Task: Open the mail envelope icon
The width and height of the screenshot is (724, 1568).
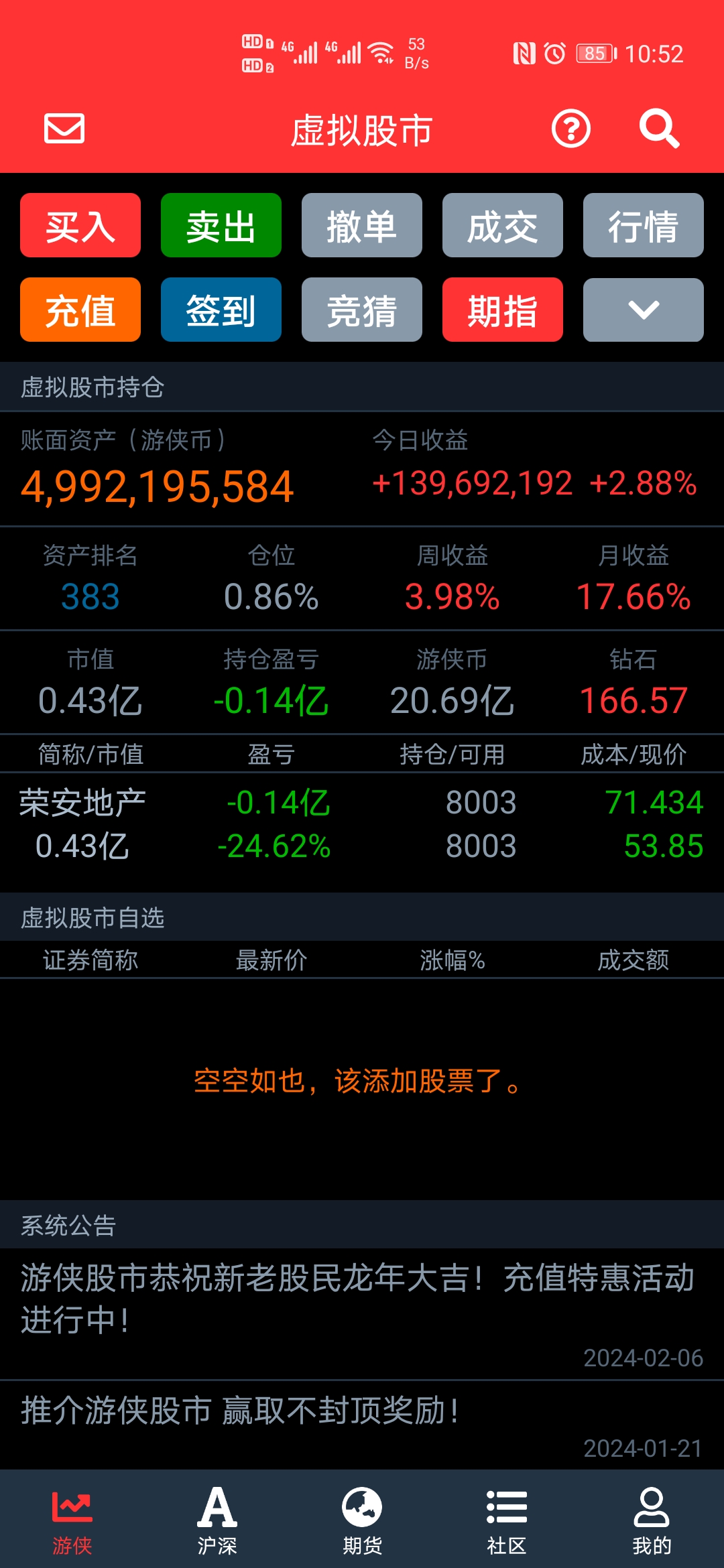Action: point(64,129)
